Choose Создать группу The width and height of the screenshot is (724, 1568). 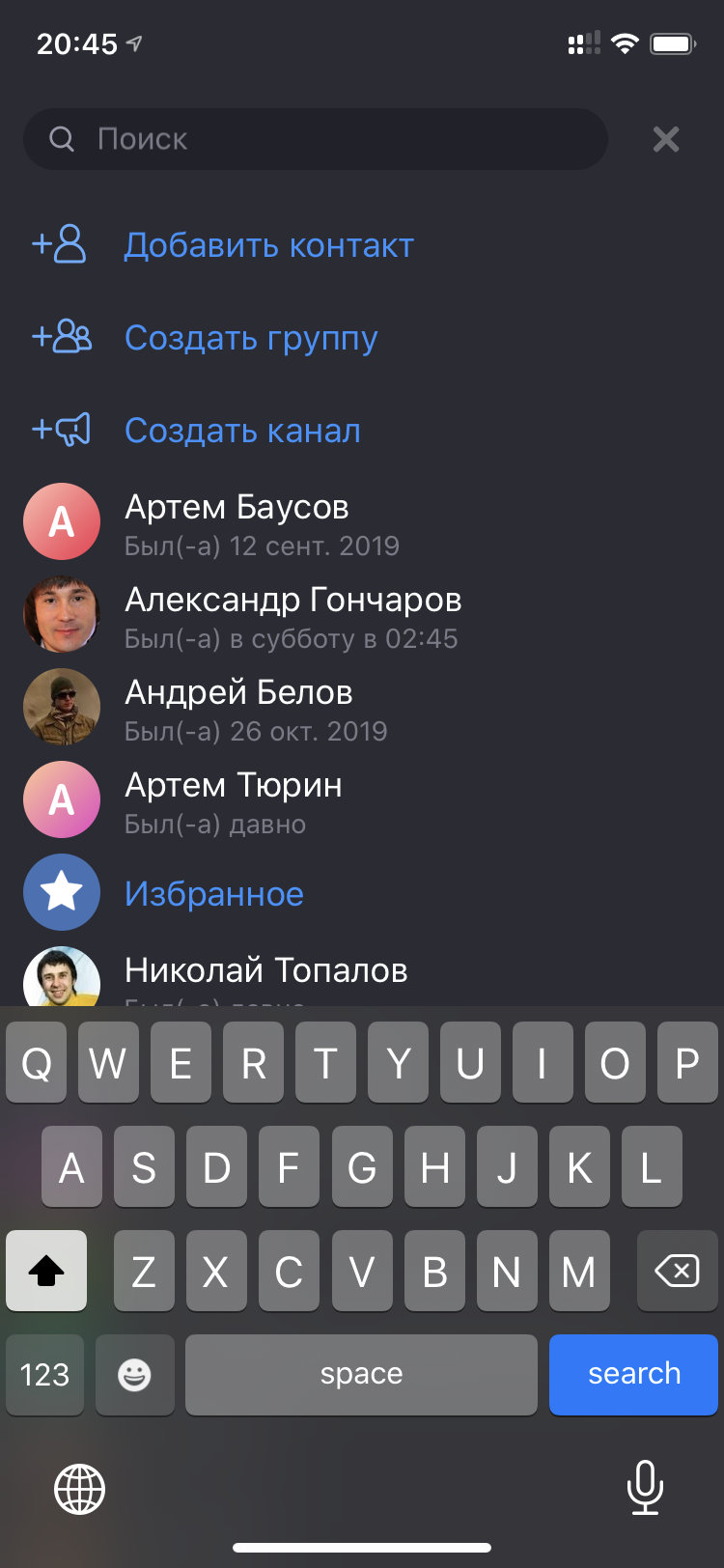362,338
